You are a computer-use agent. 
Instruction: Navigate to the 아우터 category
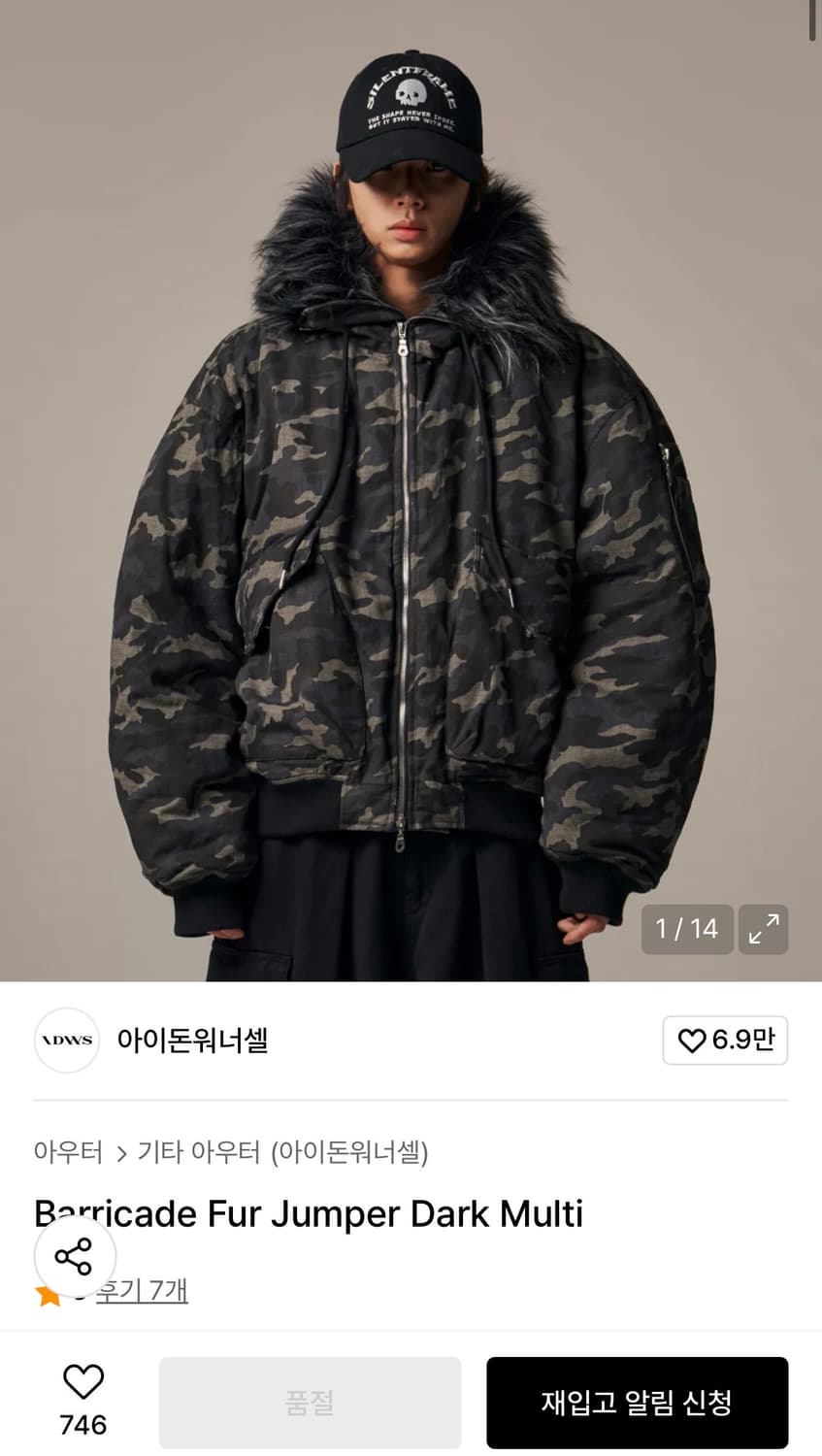(x=70, y=1154)
